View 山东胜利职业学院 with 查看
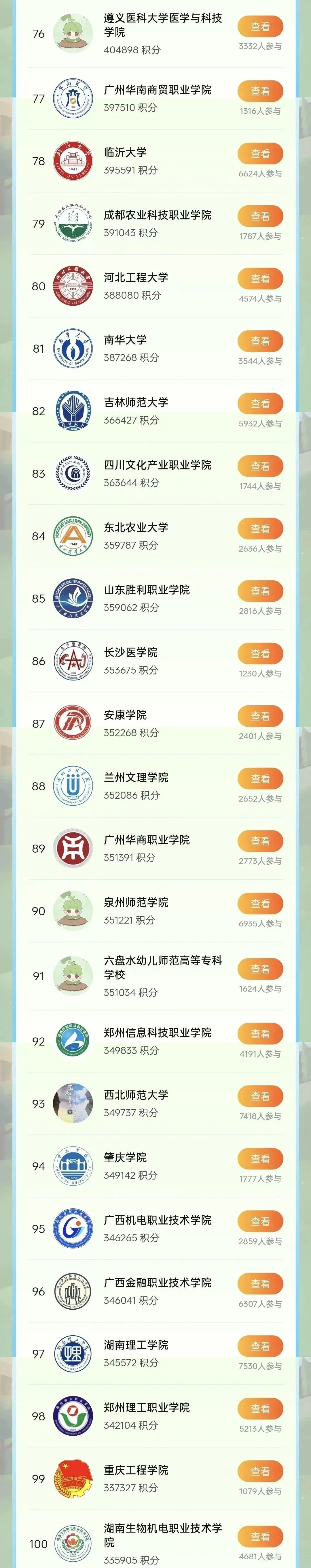The width and height of the screenshot is (311, 1568). (260, 591)
